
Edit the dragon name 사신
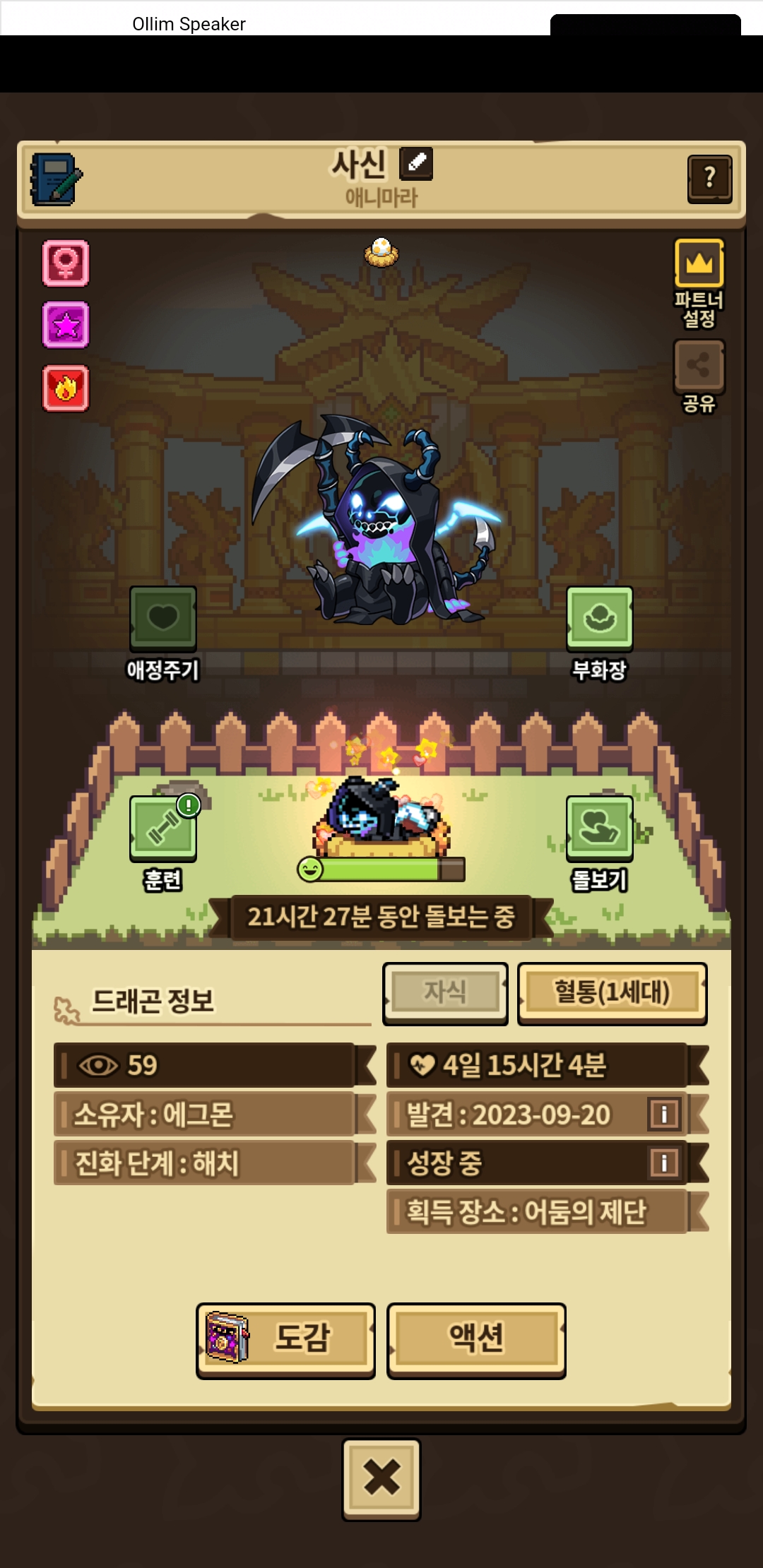tap(416, 164)
